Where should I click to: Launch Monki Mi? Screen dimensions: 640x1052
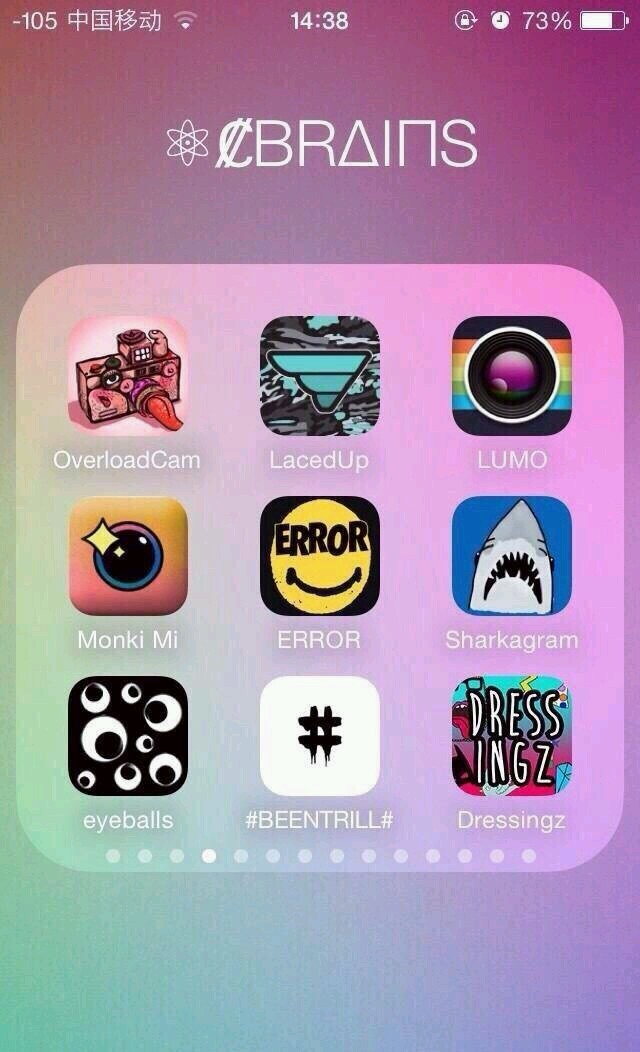click(127, 556)
